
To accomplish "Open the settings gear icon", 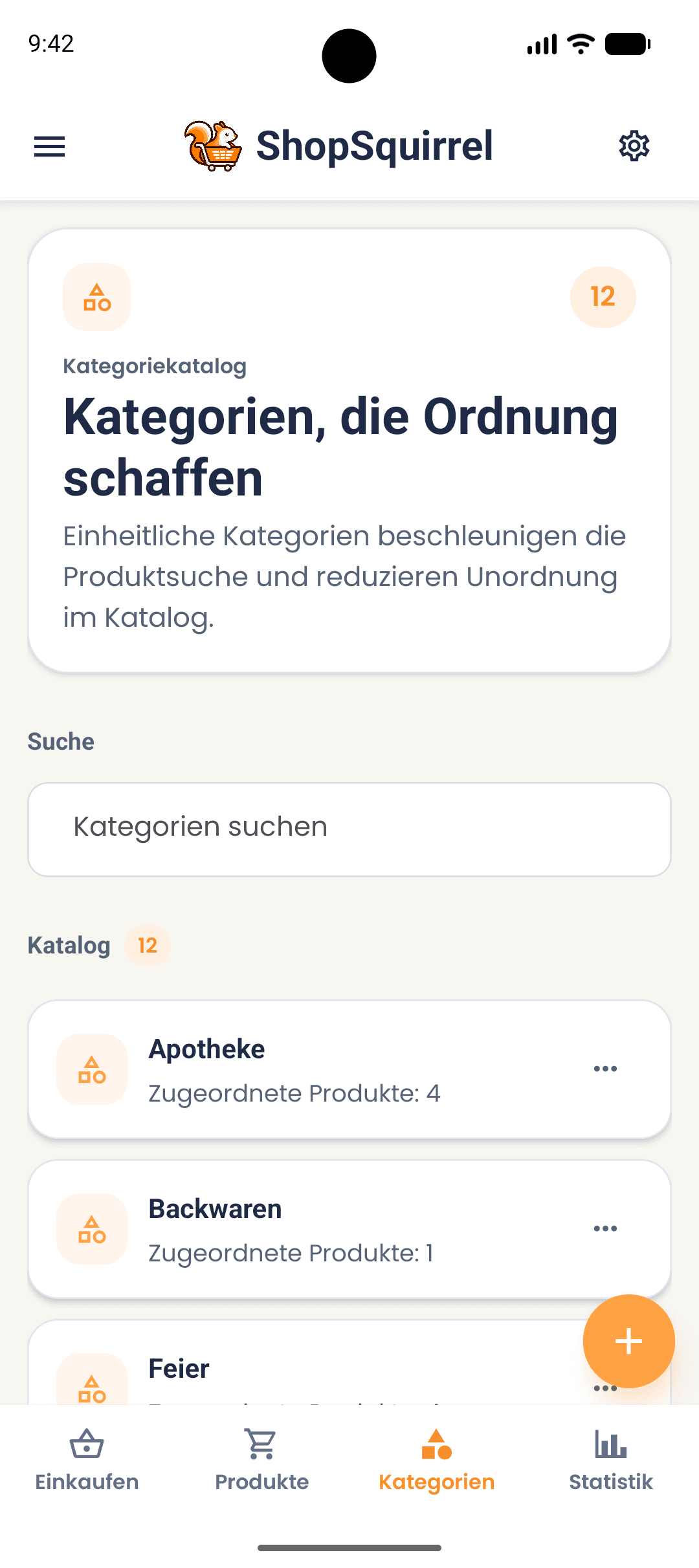I will coord(633,146).
